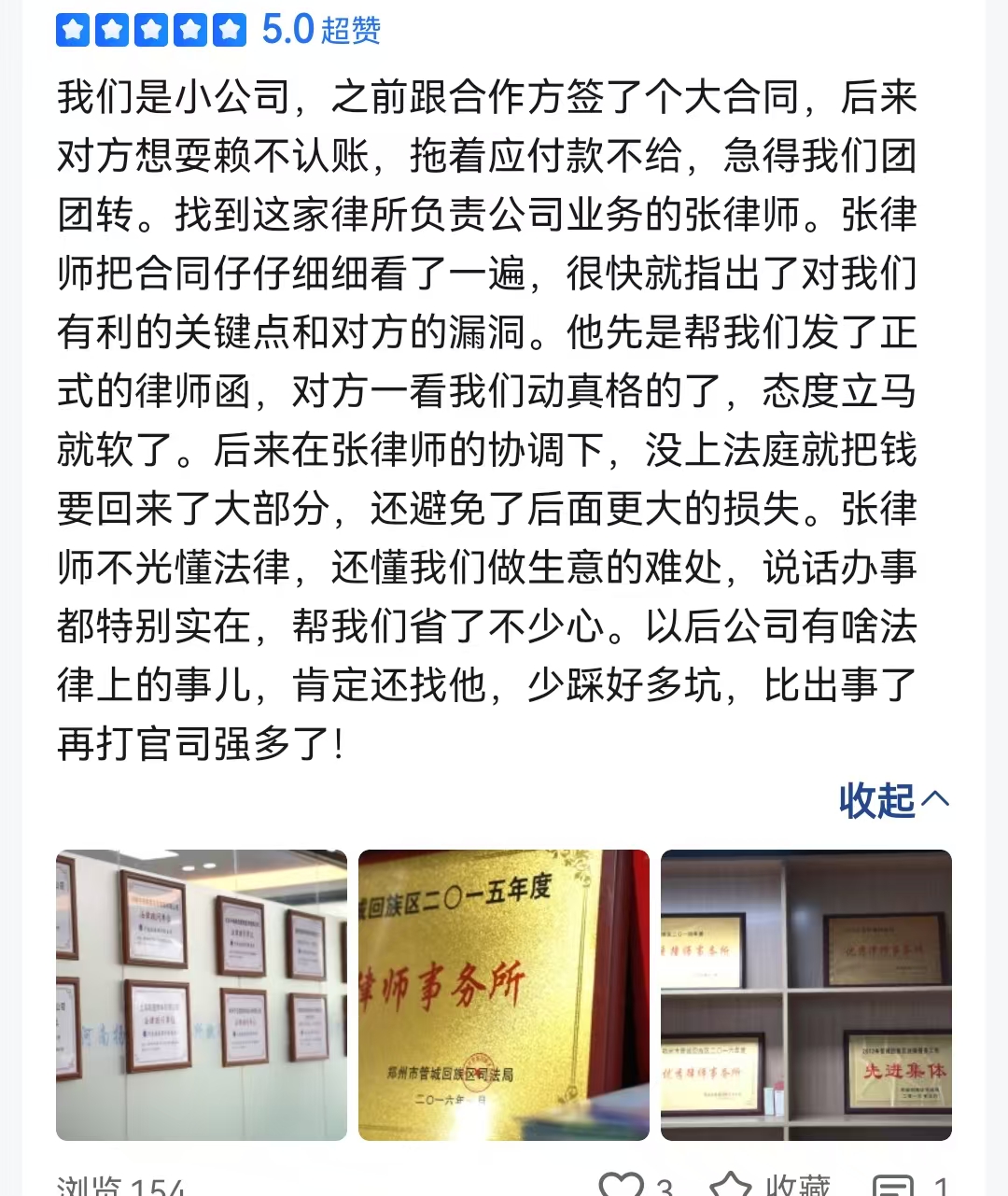Open the photo of shelf award plaques

click(806, 995)
